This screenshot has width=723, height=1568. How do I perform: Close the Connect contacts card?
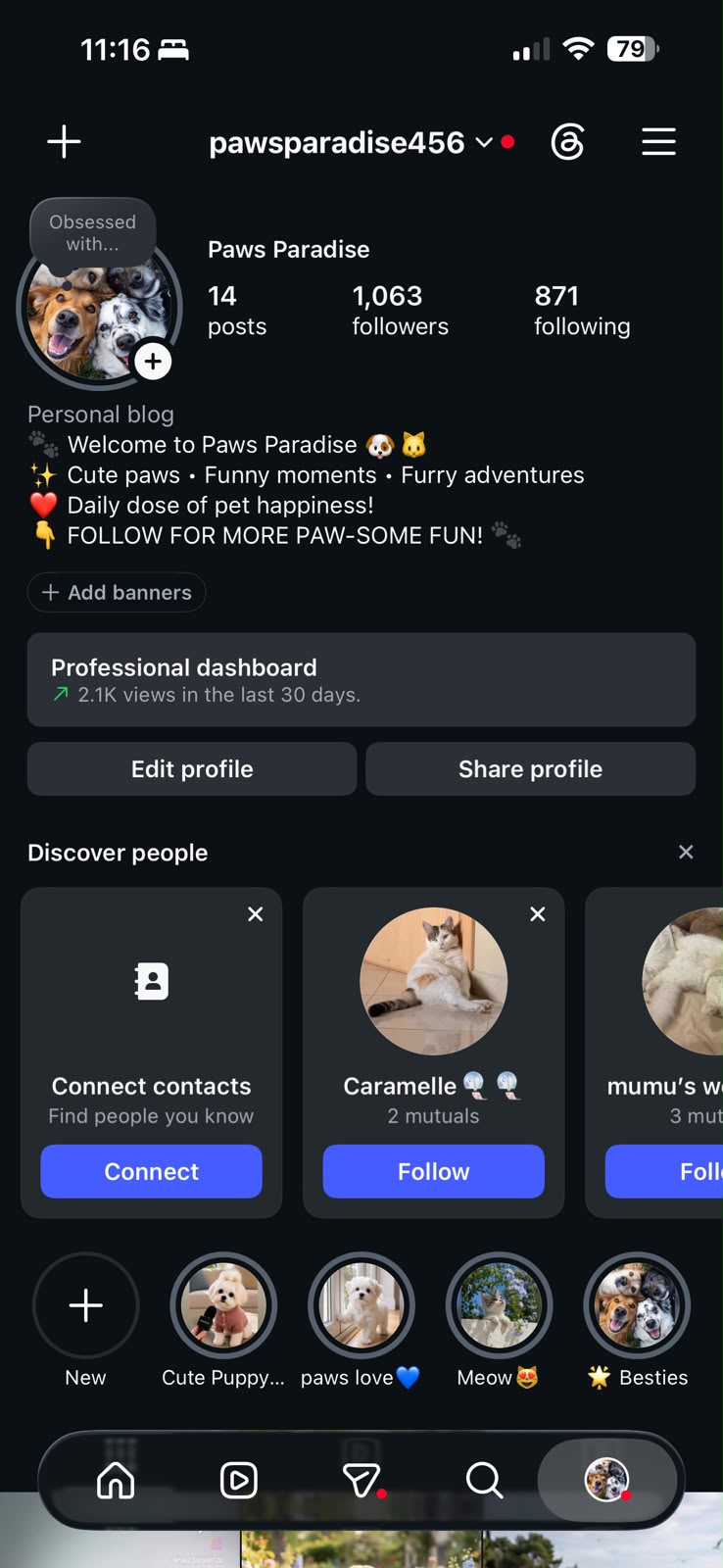coord(256,913)
